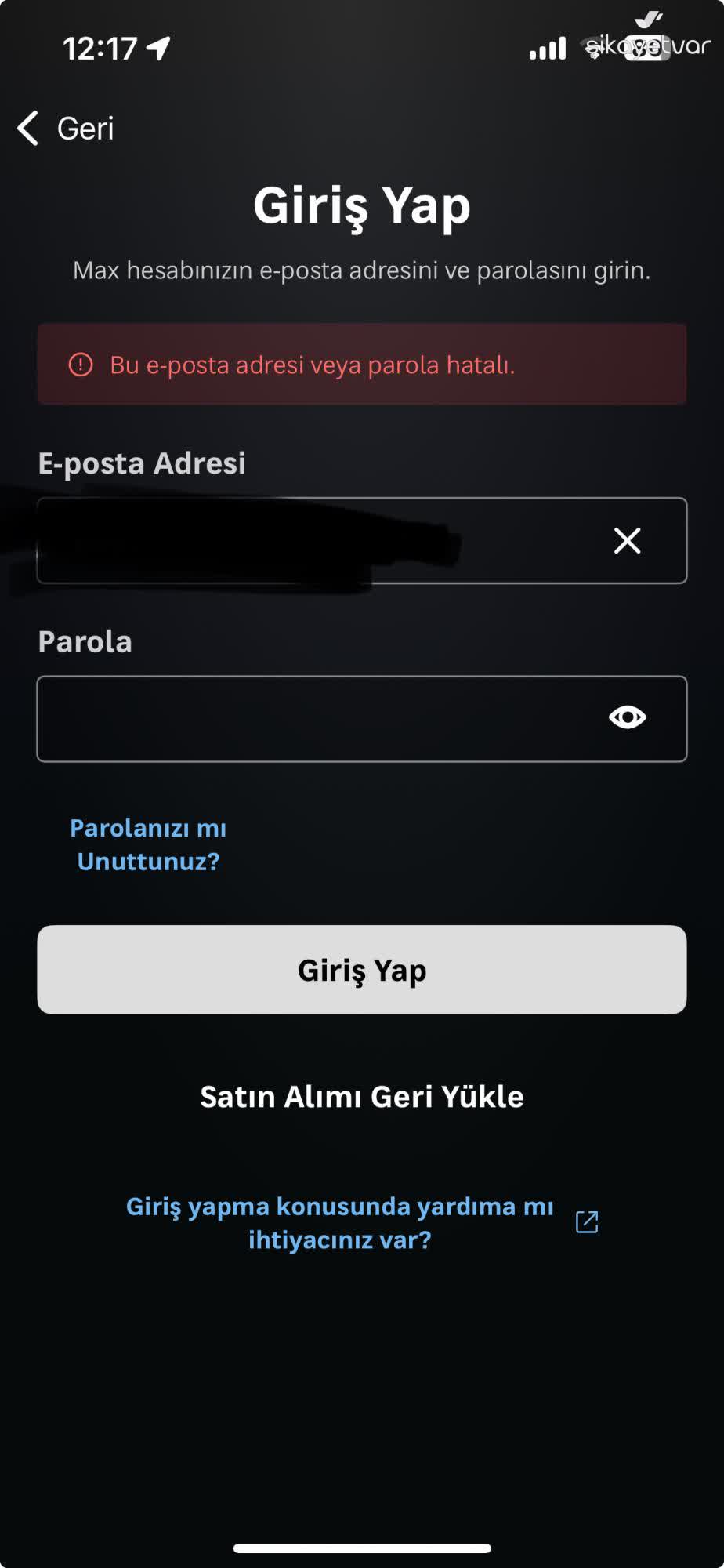Click the home indicator bar at bottom
724x1568 pixels.
pos(361,1546)
